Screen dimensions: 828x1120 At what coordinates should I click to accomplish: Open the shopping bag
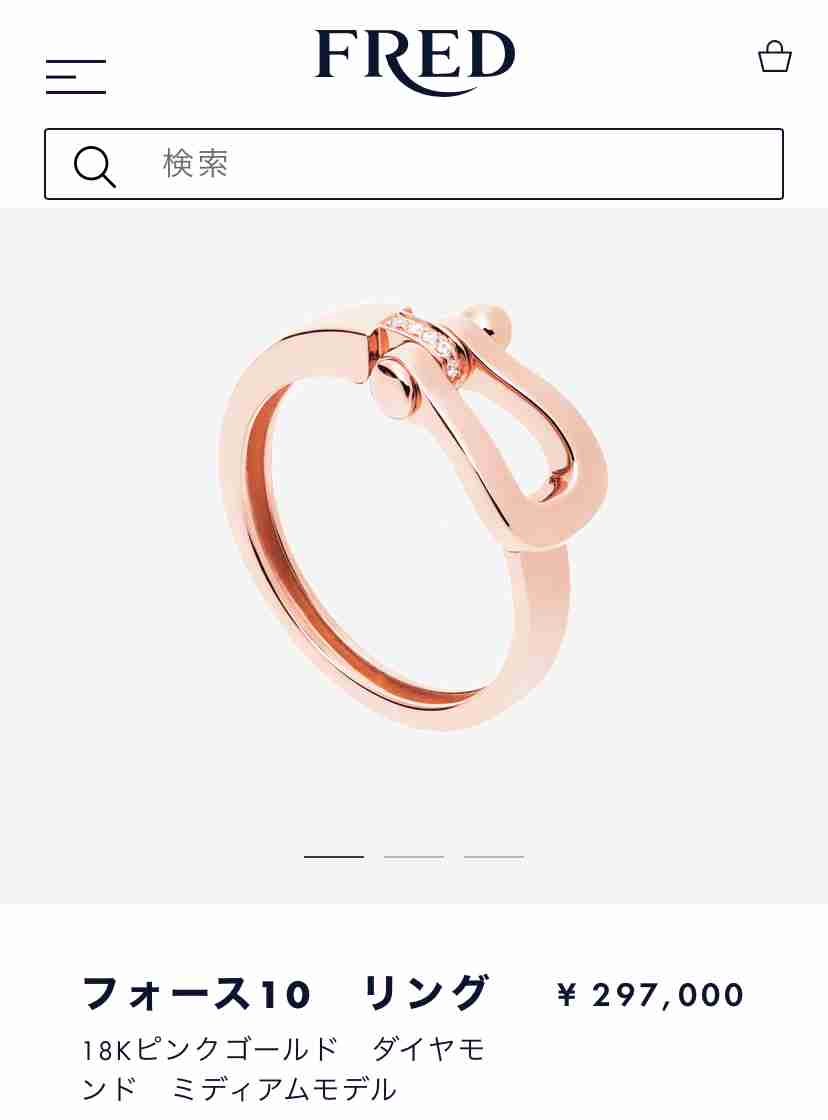(x=774, y=57)
